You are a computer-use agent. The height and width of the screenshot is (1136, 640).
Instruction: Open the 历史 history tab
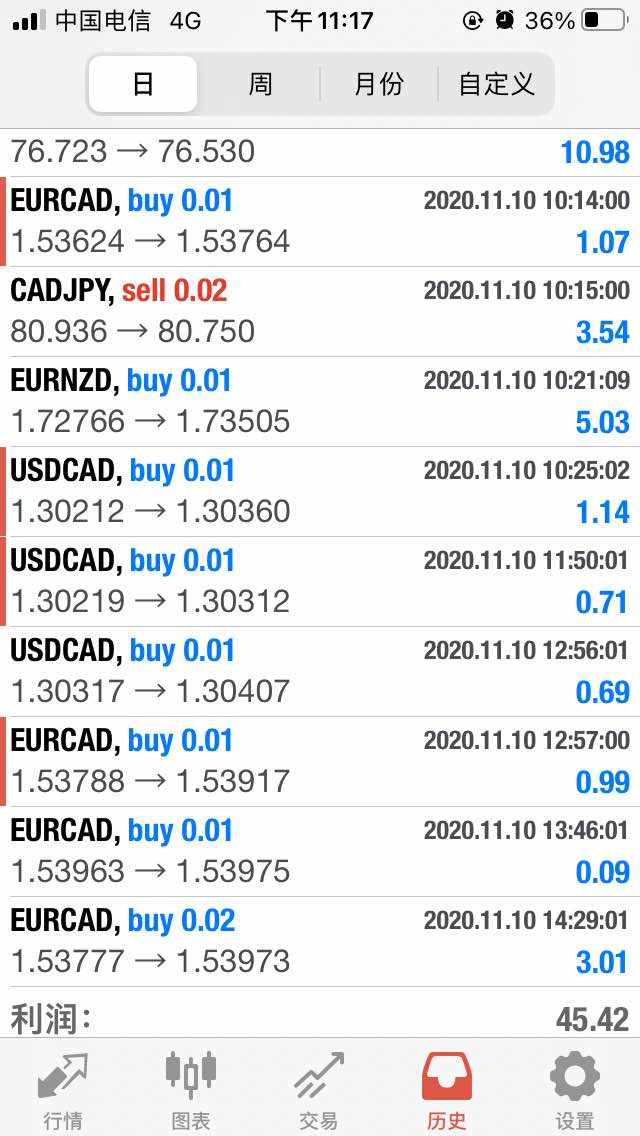pyautogui.click(x=446, y=1089)
